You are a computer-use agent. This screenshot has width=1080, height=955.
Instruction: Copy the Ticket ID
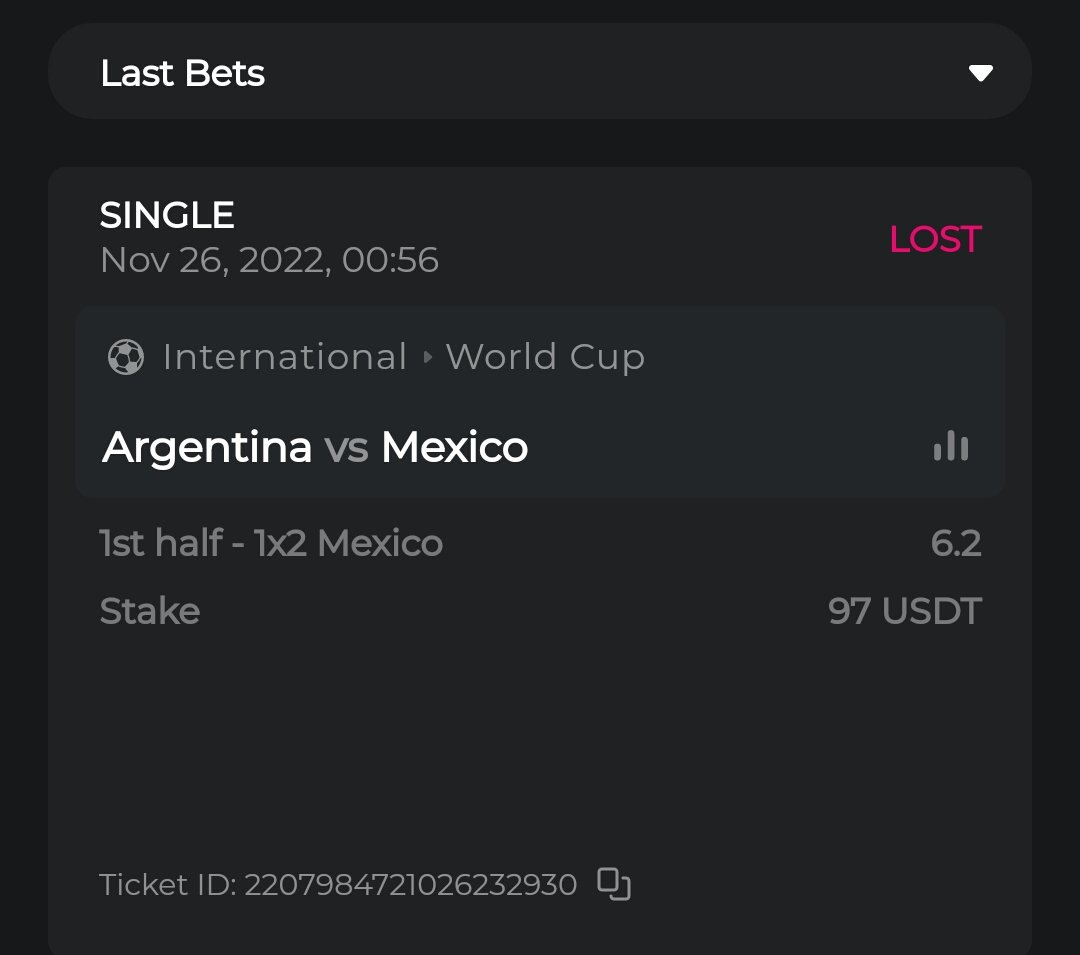point(614,884)
